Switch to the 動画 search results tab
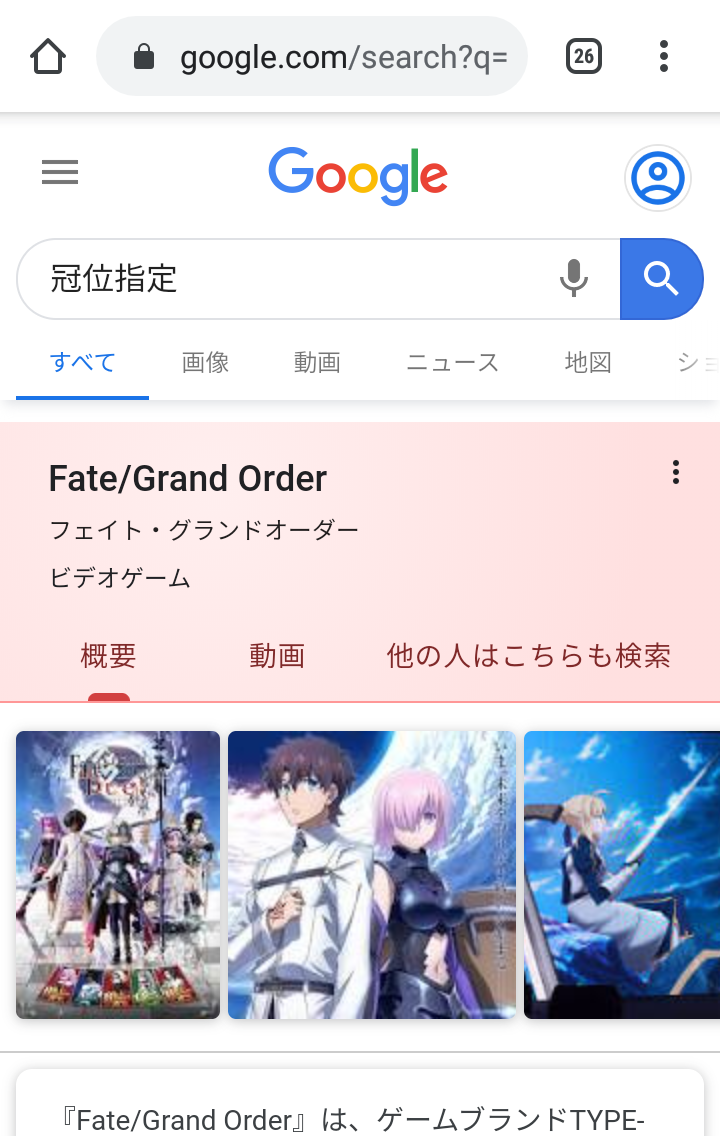The height and width of the screenshot is (1136, 720). (x=317, y=362)
